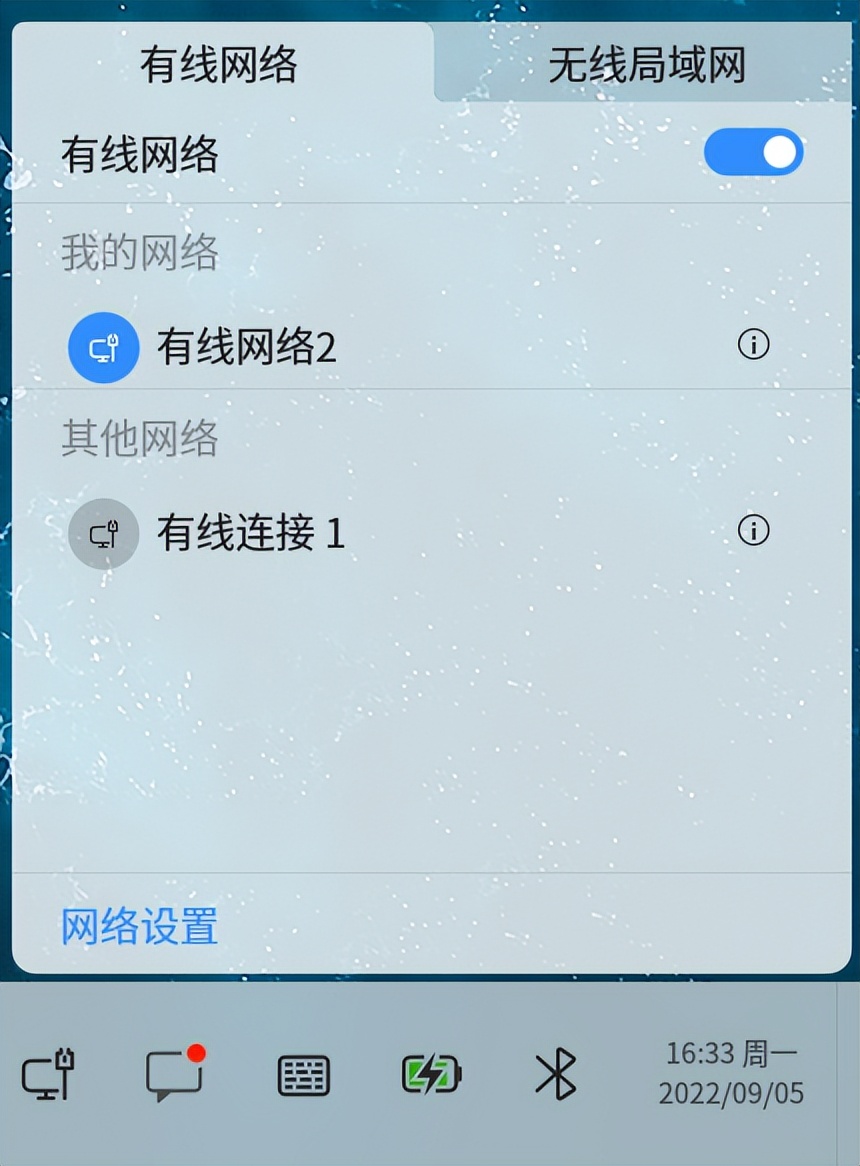Viewport: 860px width, 1166px height.
Task: Open info details for 有线网络2
Action: pyautogui.click(x=753, y=345)
